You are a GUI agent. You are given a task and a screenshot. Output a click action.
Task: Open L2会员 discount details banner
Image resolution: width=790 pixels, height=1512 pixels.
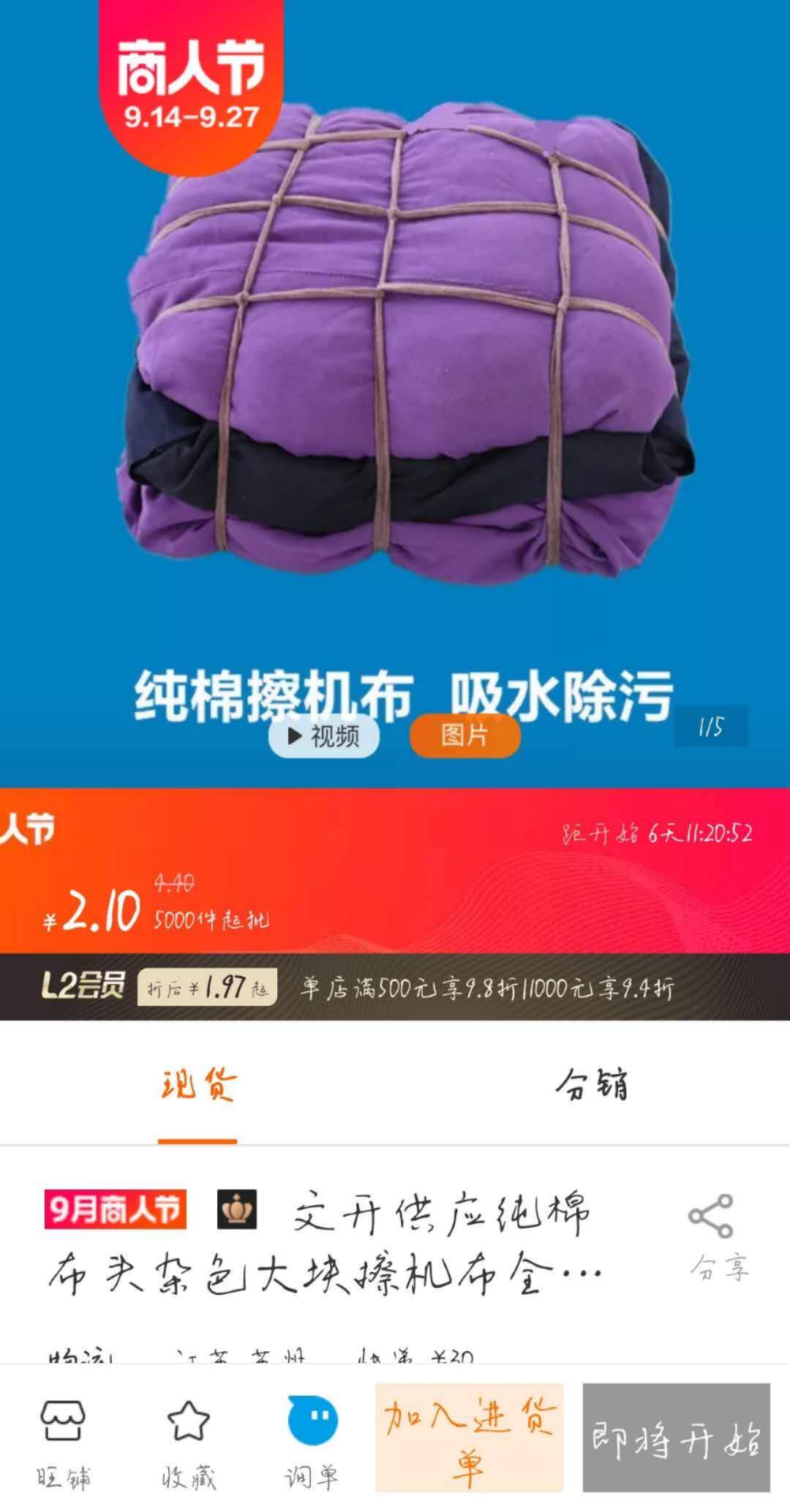point(395,988)
